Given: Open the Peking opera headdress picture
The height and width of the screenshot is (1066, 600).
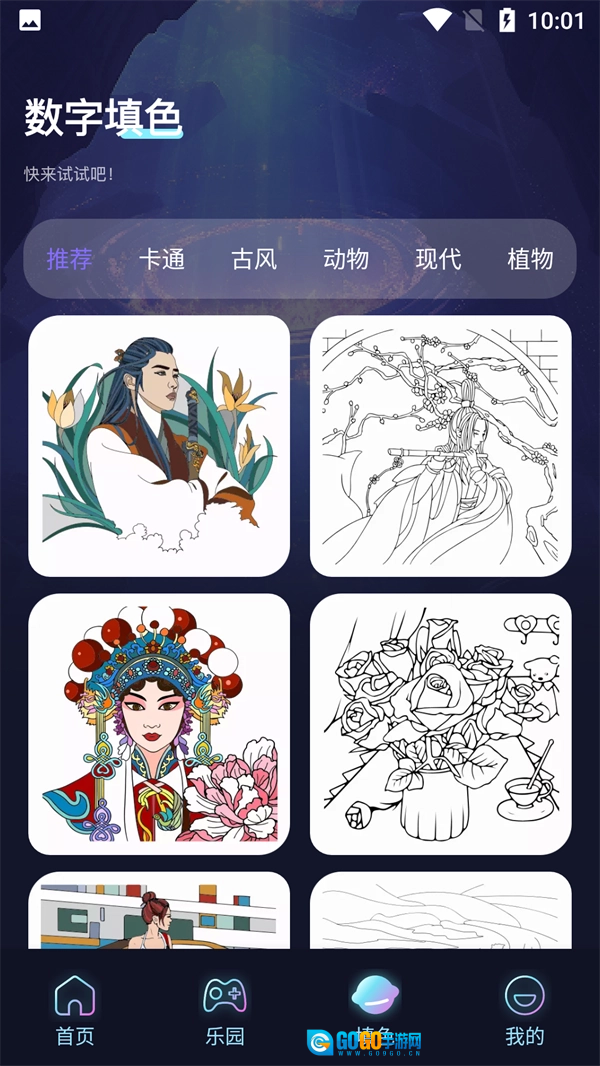Looking at the screenshot, I should [159, 724].
